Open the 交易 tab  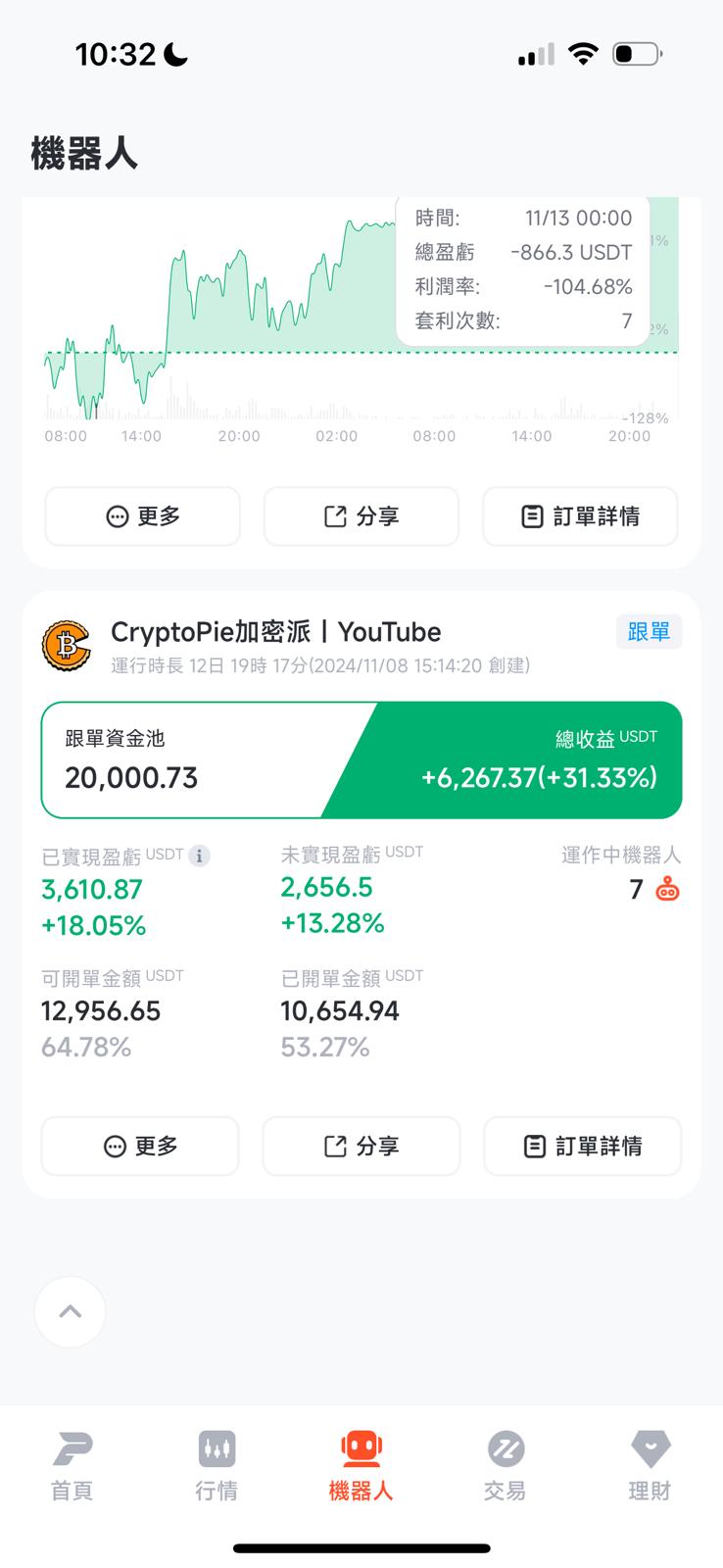pyautogui.click(x=505, y=1466)
